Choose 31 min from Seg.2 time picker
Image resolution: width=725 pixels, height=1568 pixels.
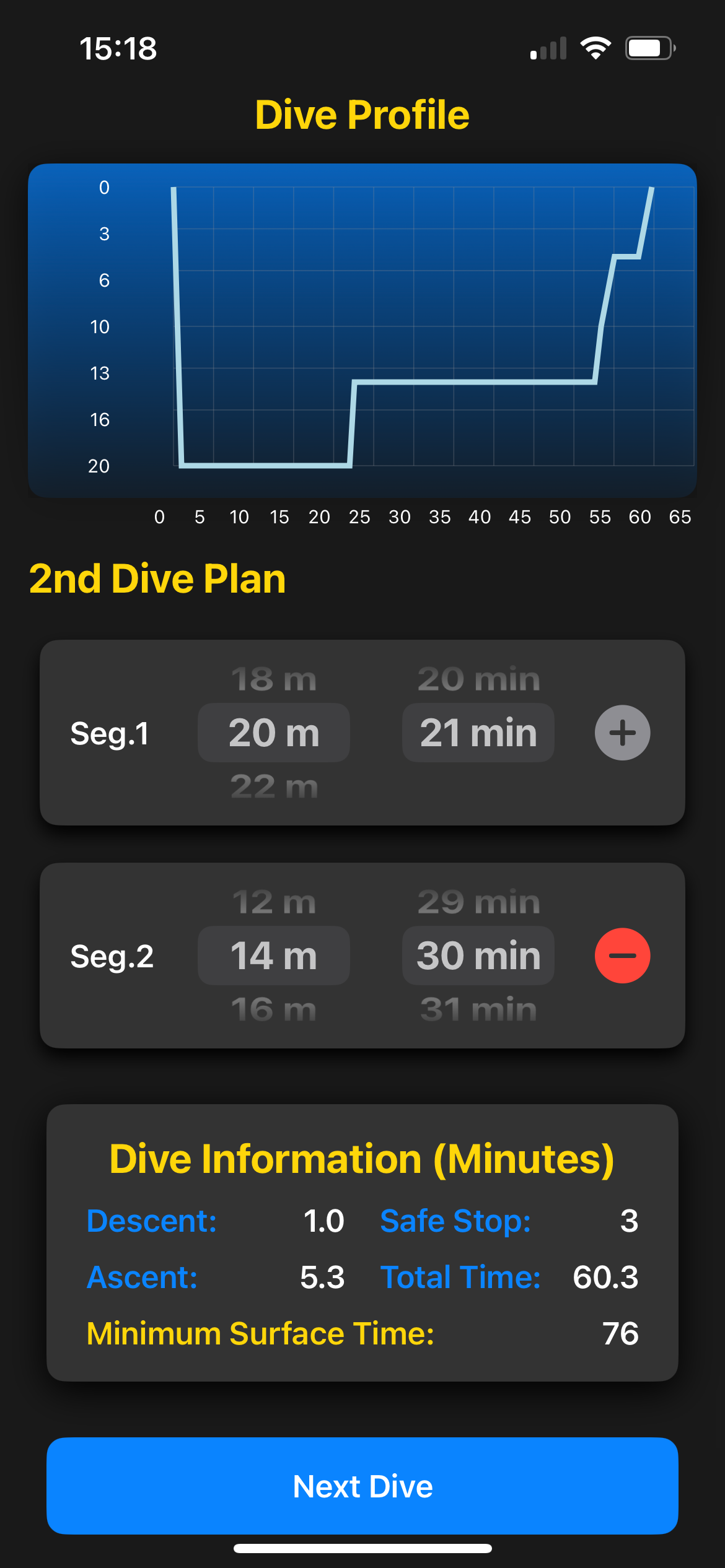coord(478,1009)
